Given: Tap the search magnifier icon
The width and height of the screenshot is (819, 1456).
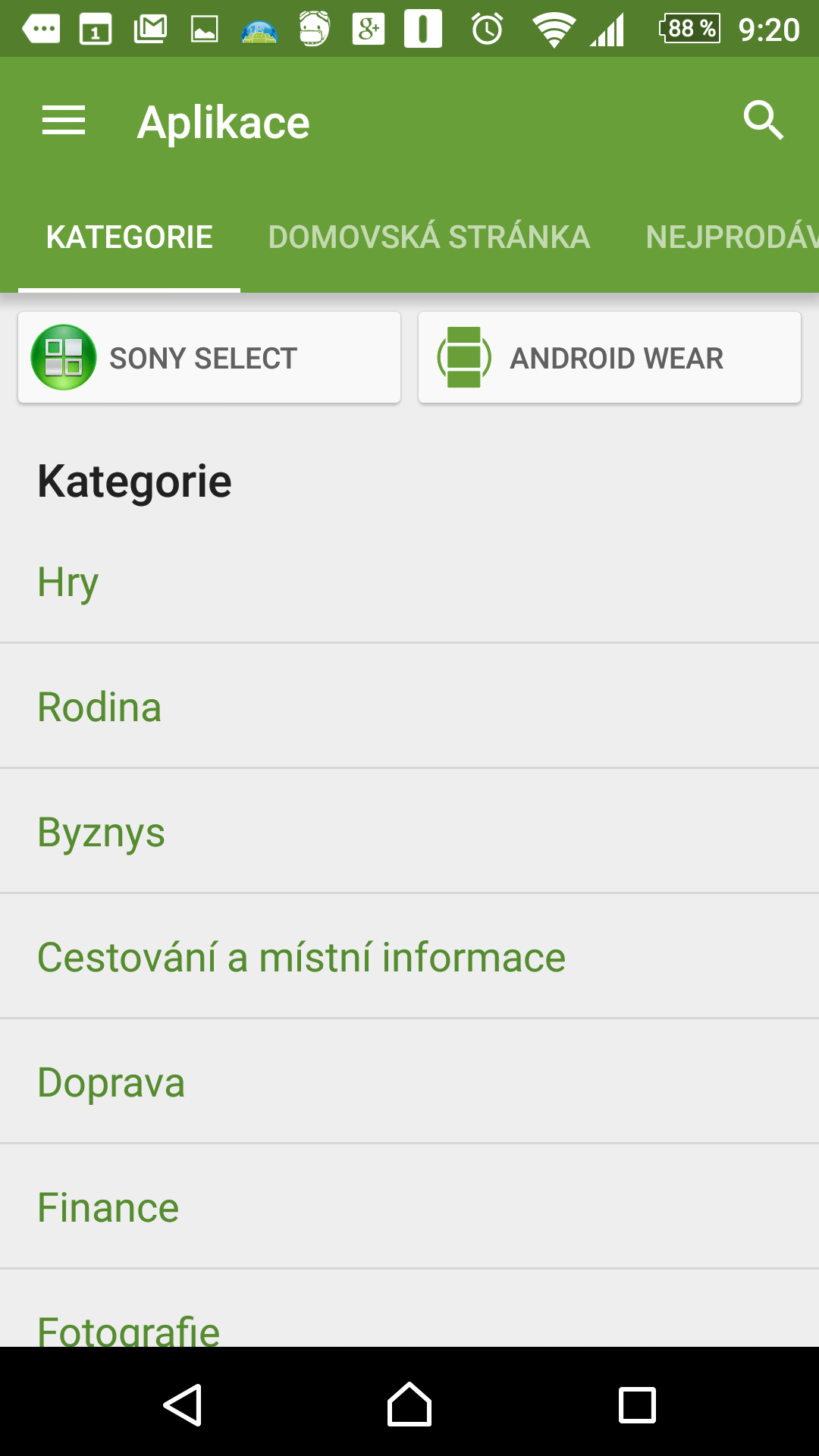Looking at the screenshot, I should (x=763, y=120).
